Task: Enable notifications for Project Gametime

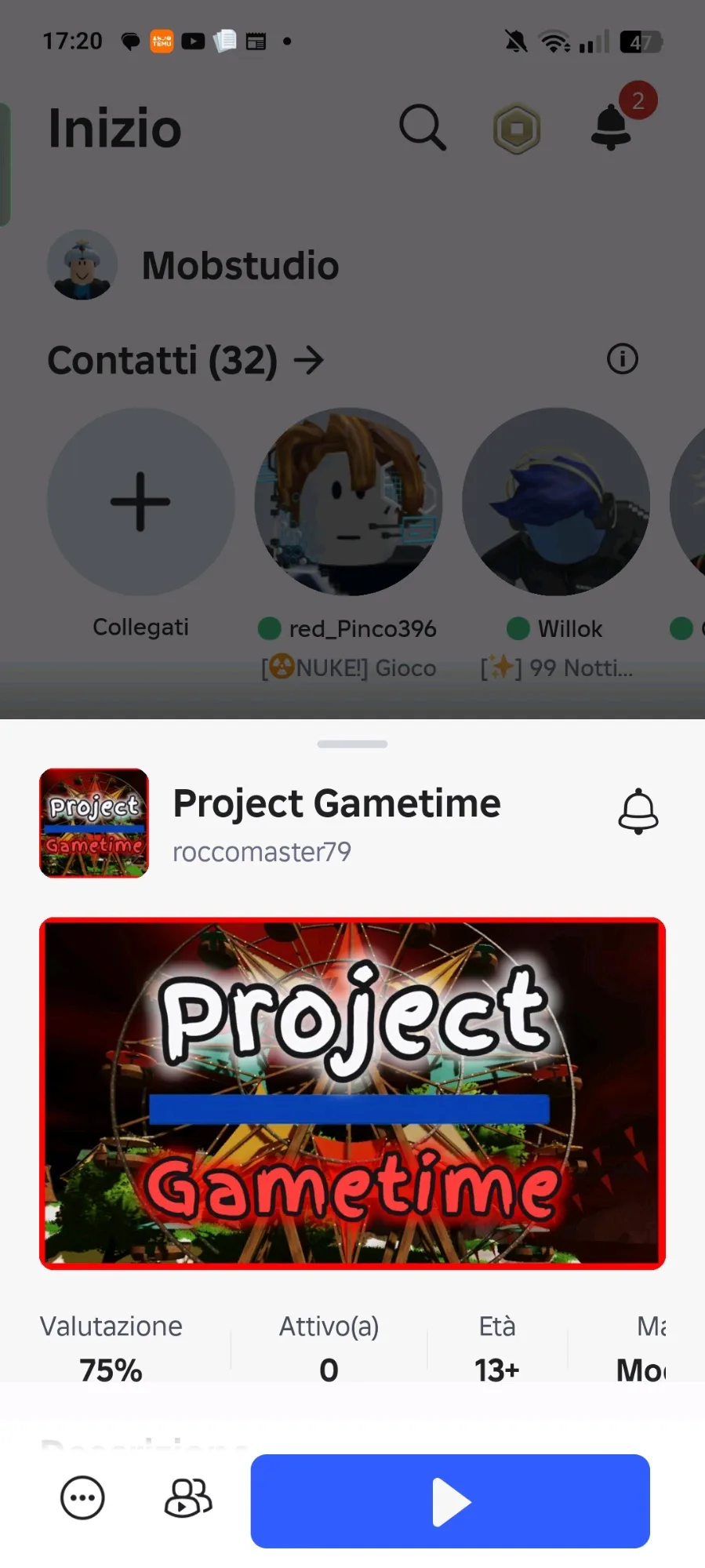Action: click(x=638, y=810)
